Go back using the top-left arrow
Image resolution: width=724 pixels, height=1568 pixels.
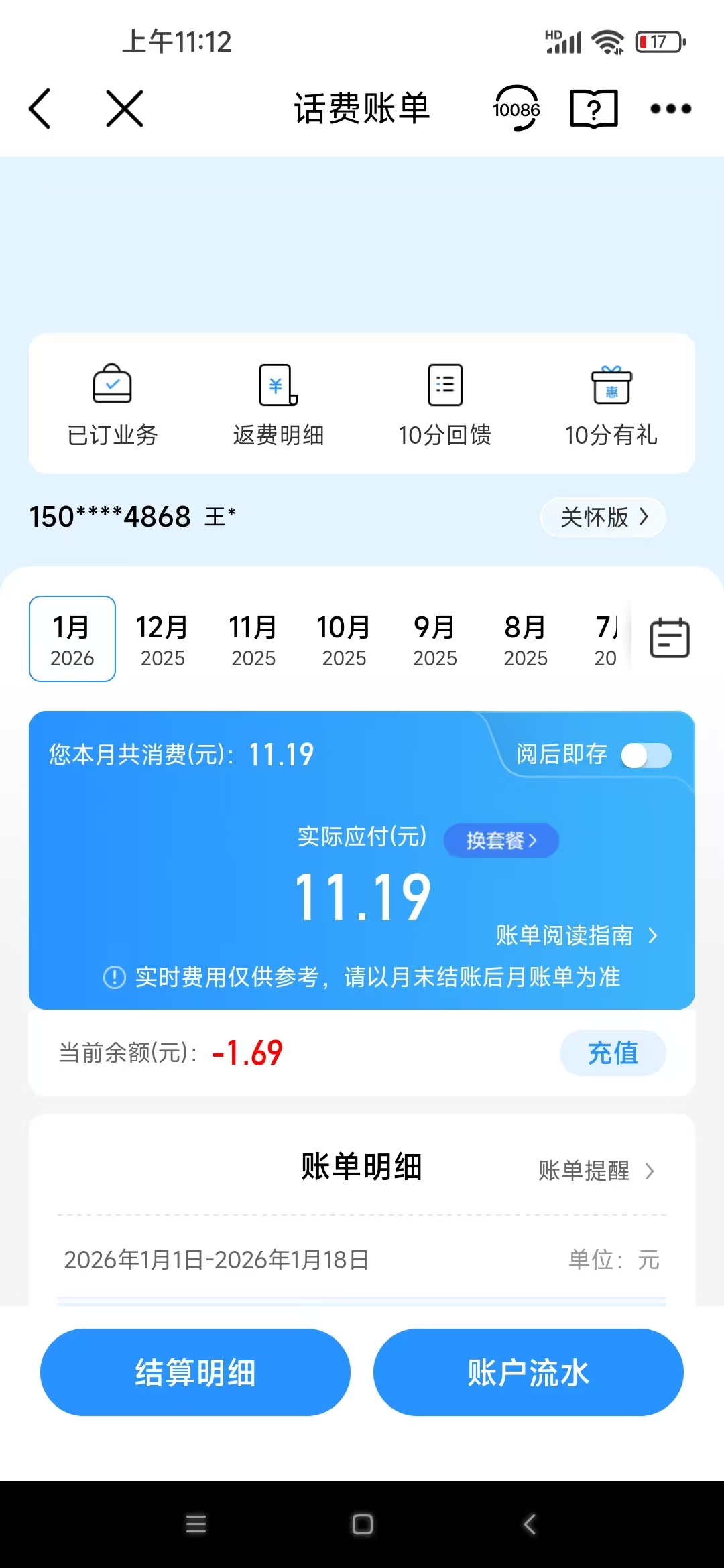coord(40,109)
